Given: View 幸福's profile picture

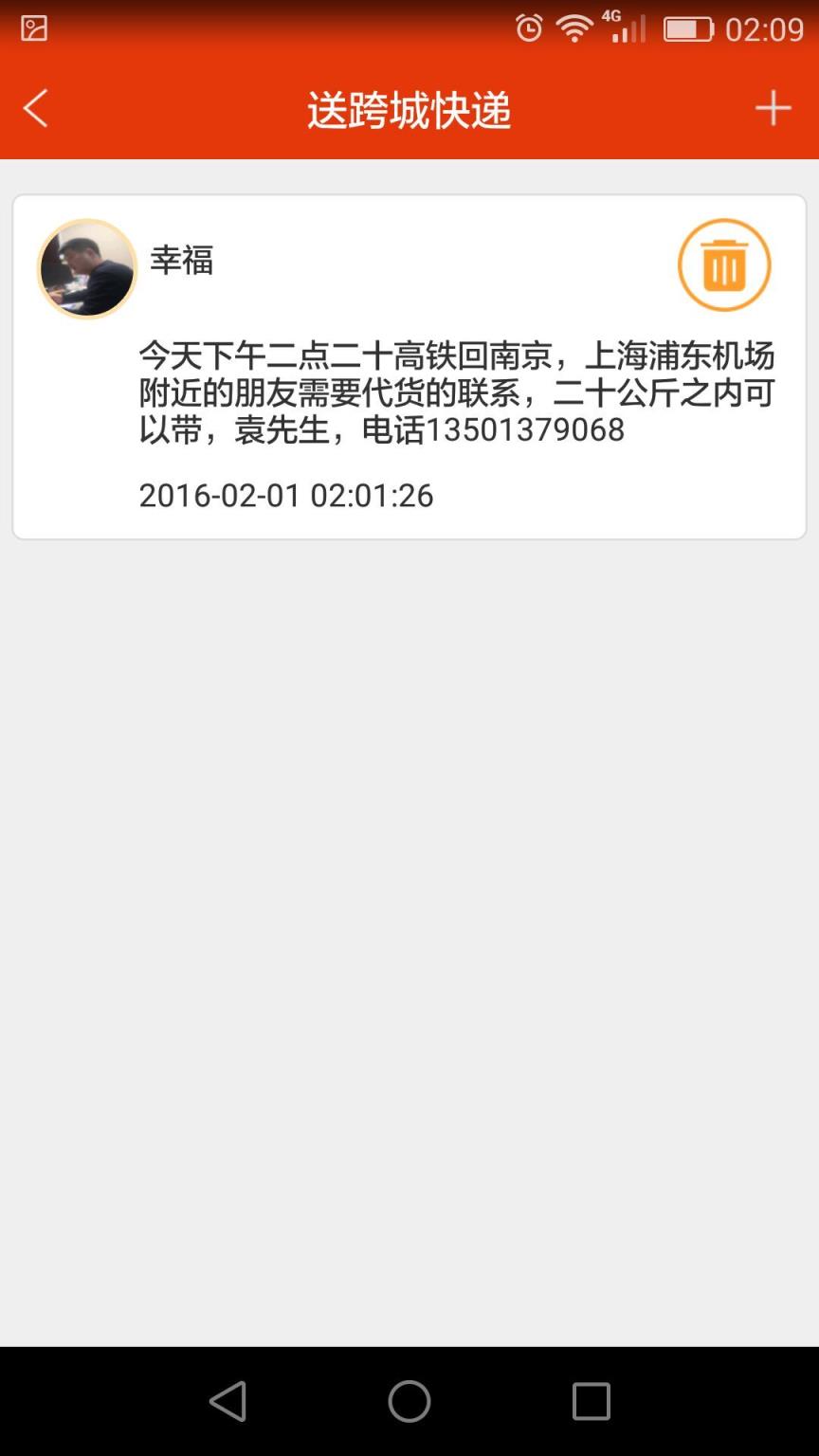Looking at the screenshot, I should coord(85,268).
